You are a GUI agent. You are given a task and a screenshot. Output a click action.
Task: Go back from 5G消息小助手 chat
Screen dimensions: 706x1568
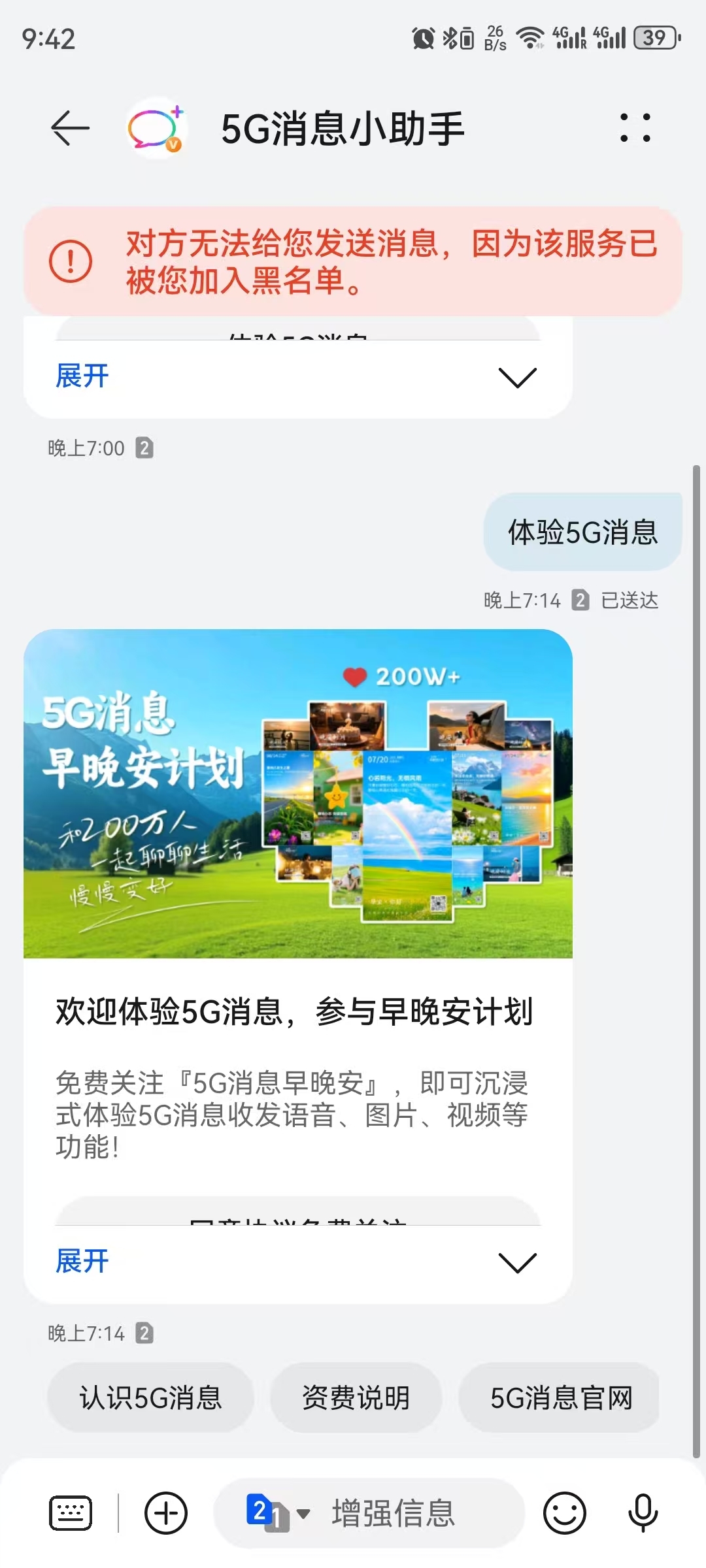[x=70, y=128]
